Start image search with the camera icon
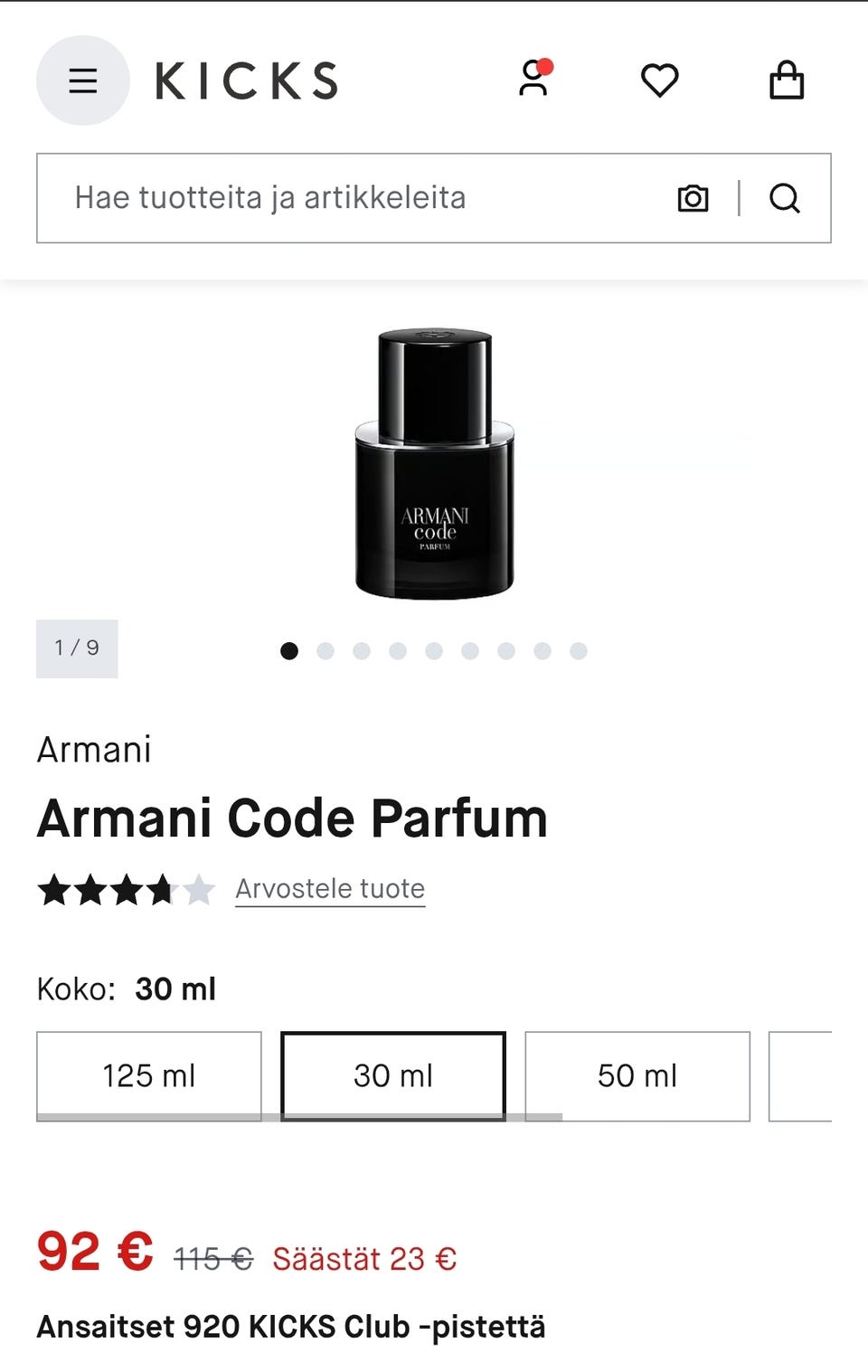The height and width of the screenshot is (1372, 868). click(693, 198)
